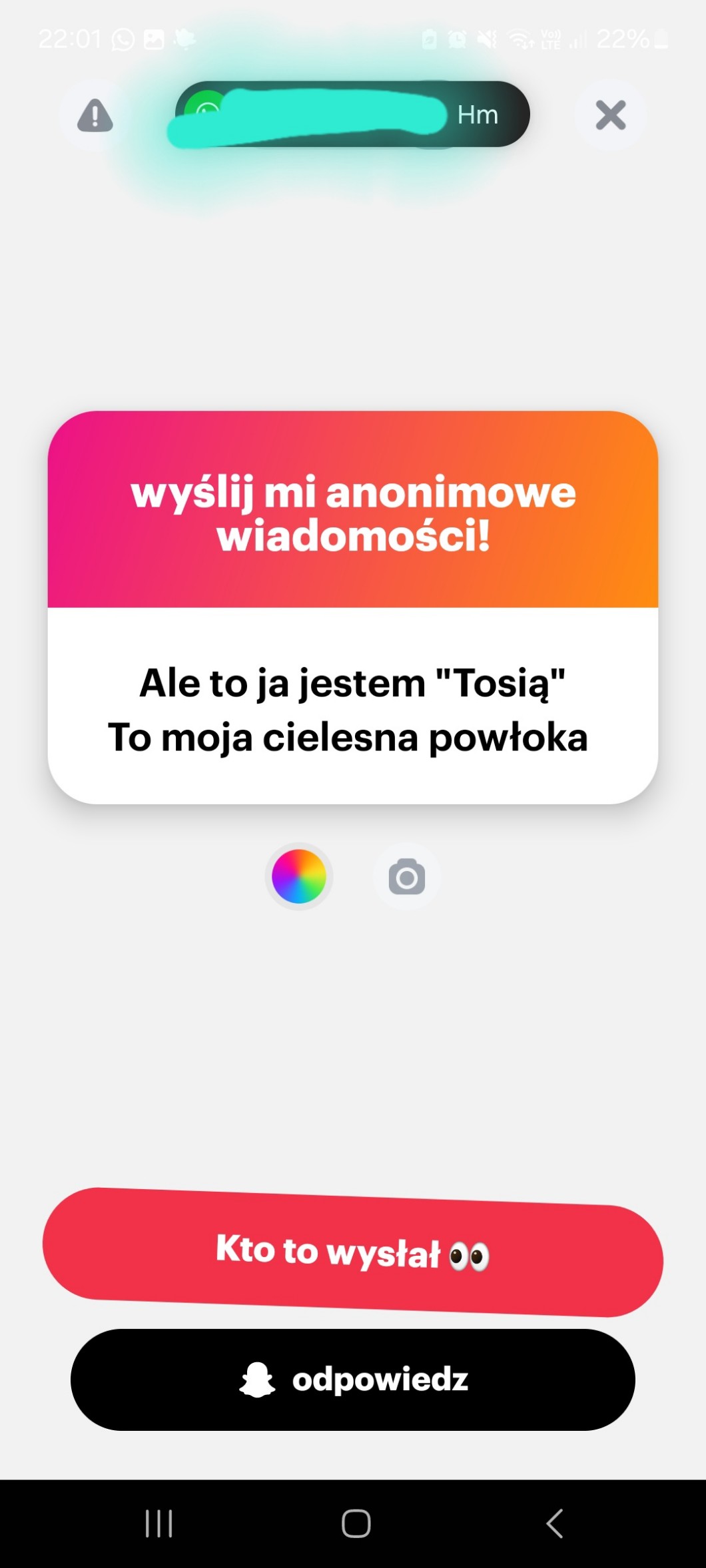Close the anonymous message screen
This screenshot has width=706, height=1568.
pos(610,115)
